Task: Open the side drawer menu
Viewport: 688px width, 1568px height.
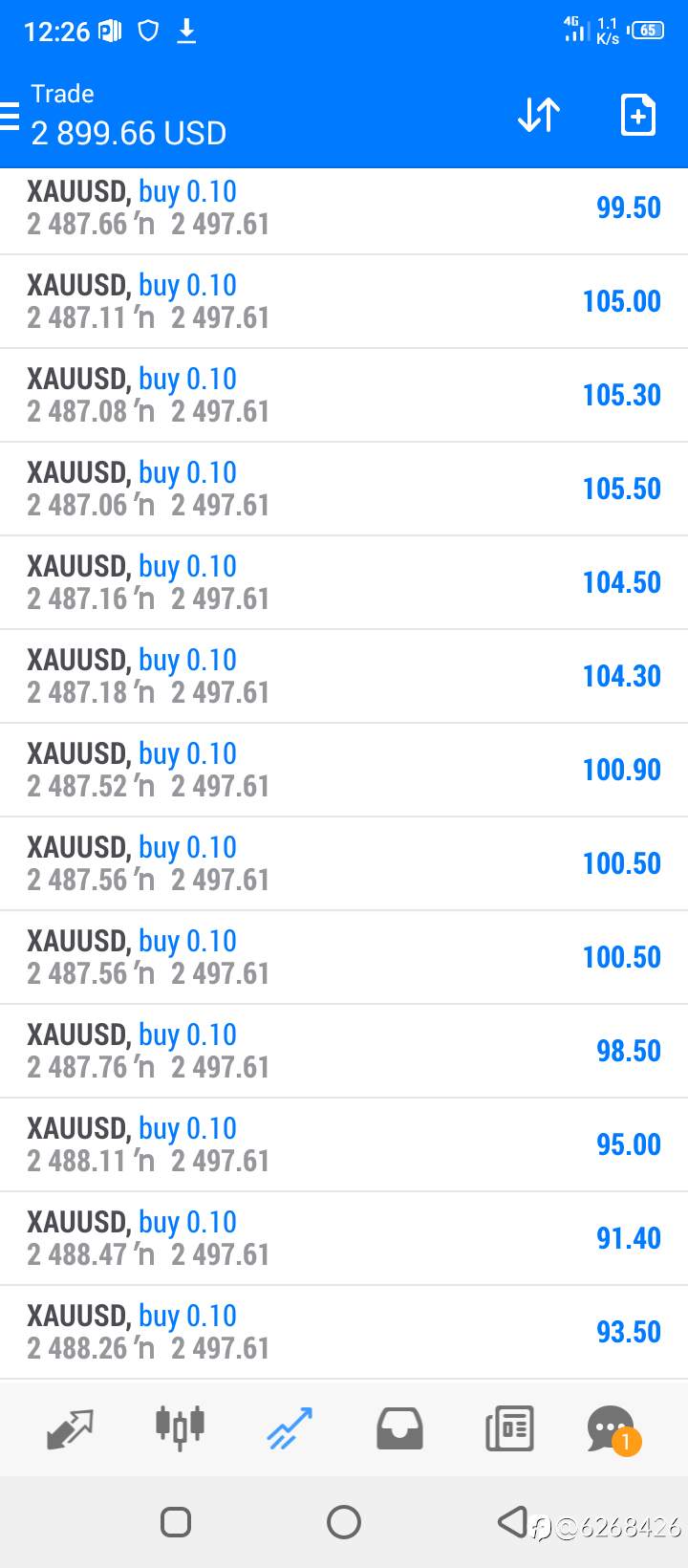Action: pos(10,116)
